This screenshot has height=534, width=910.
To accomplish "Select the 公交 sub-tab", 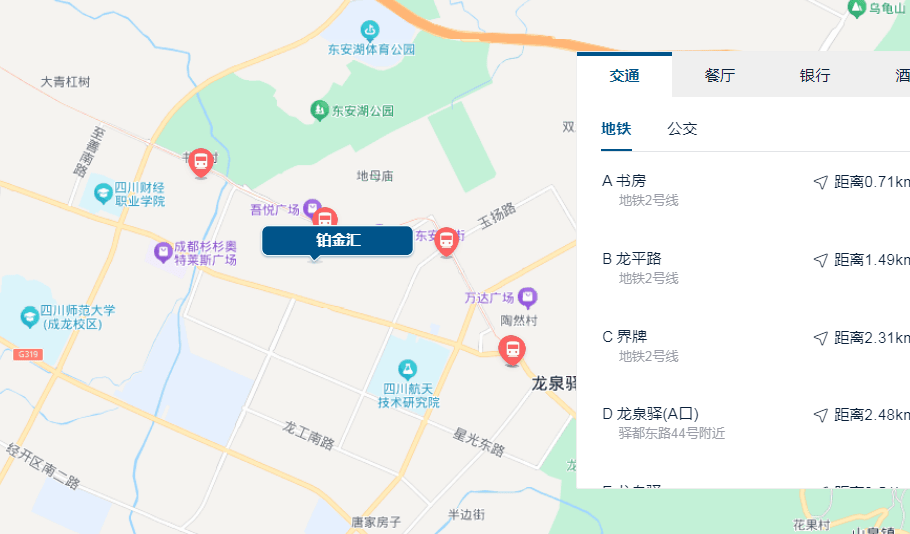I will point(682,129).
